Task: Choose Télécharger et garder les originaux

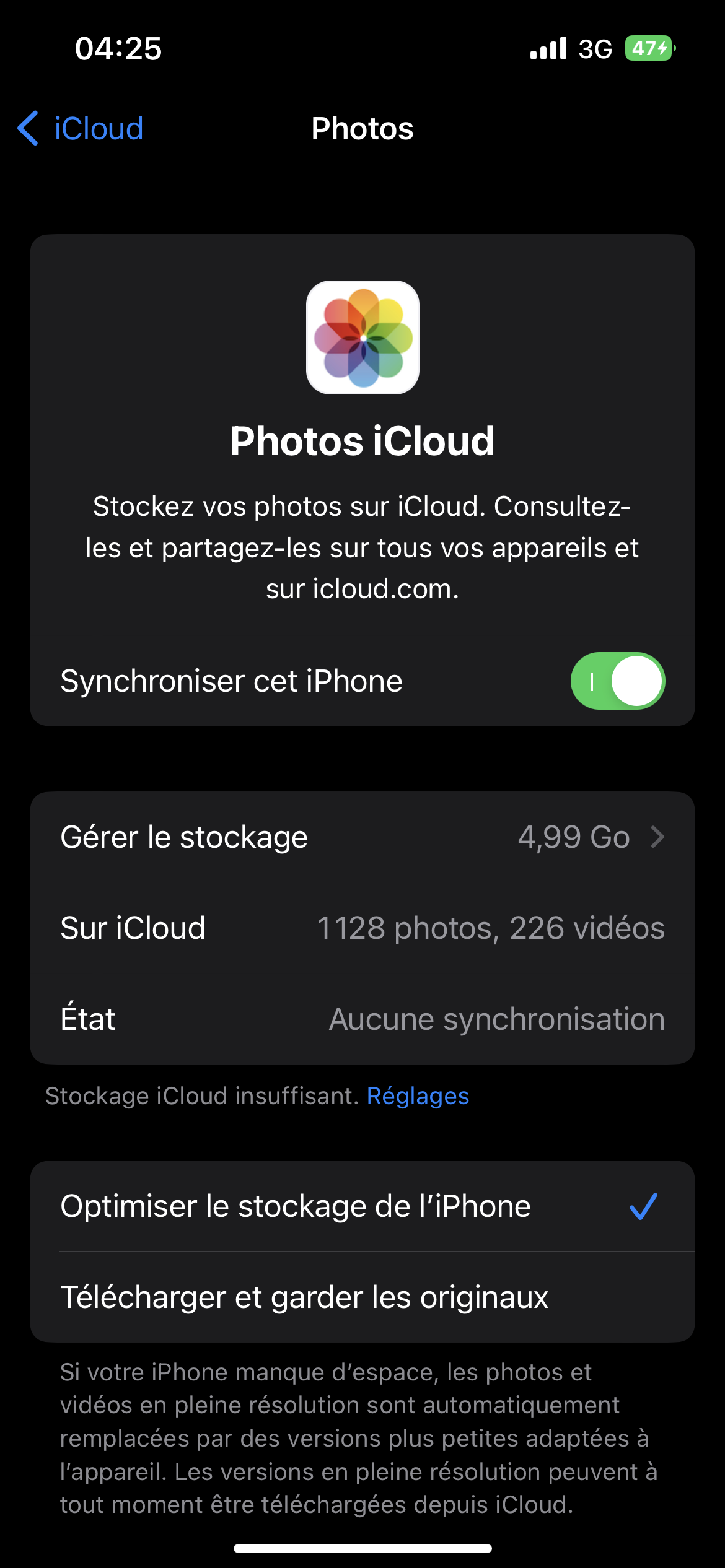Action: click(362, 1297)
